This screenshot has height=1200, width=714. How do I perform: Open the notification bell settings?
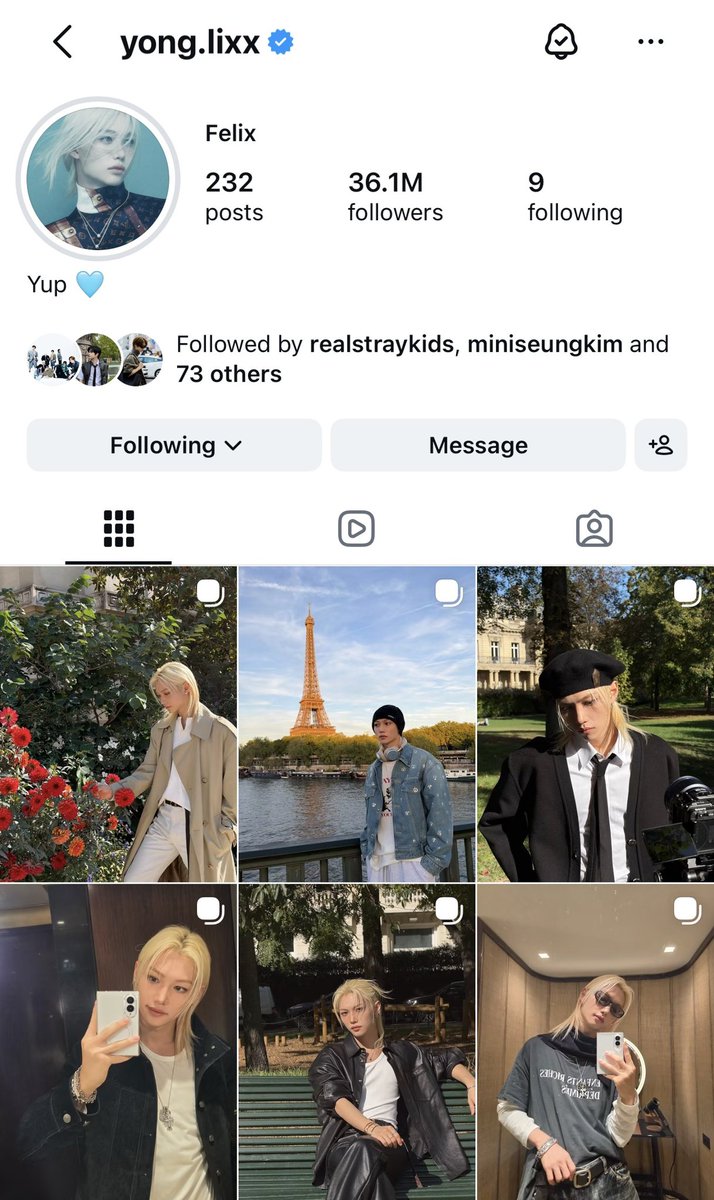560,42
